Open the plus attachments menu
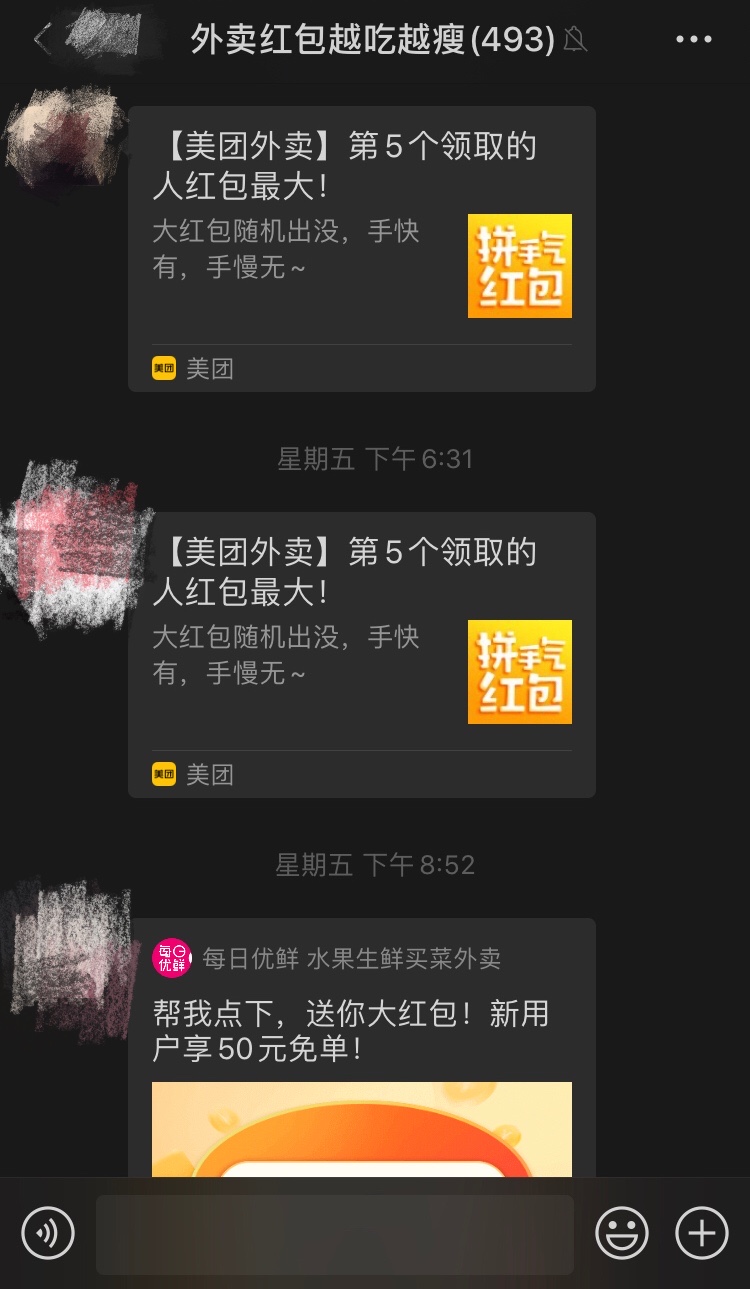 coord(701,1233)
